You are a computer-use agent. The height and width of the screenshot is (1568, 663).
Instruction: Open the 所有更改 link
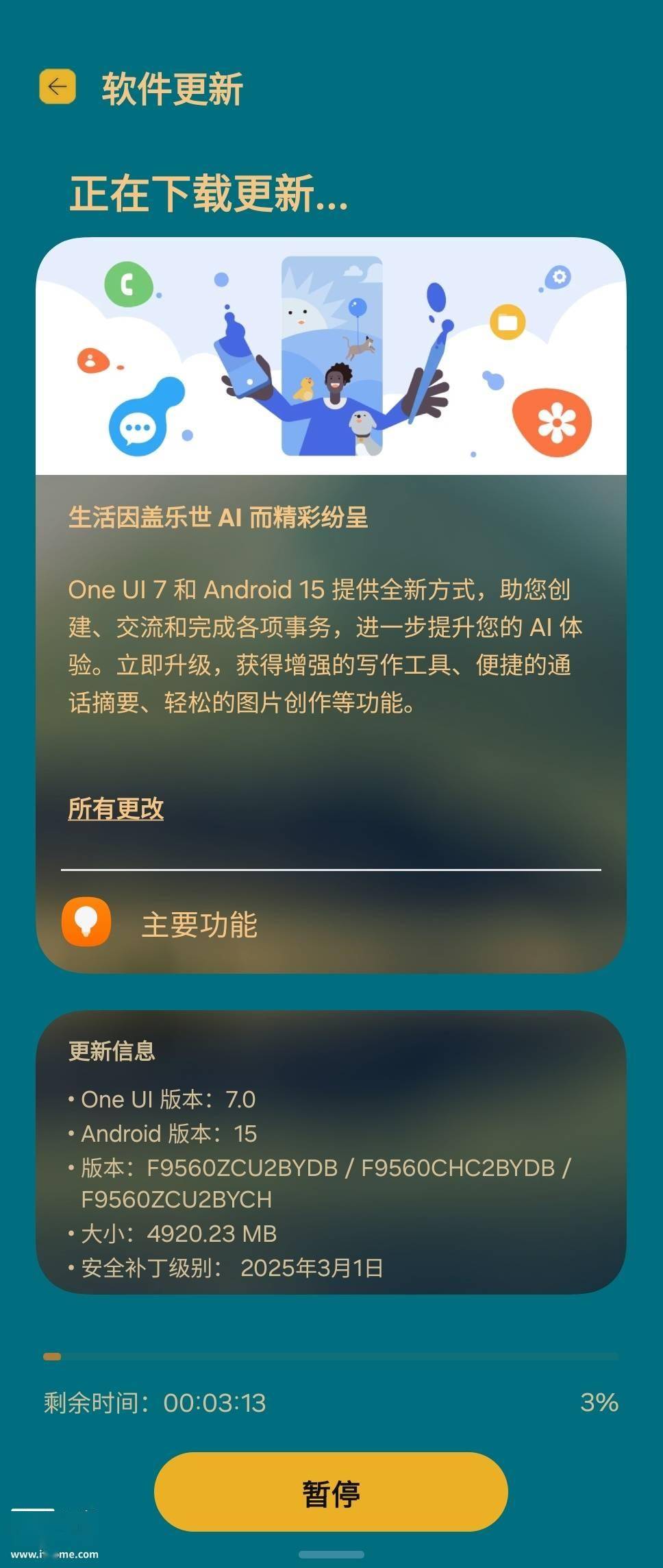[x=116, y=809]
